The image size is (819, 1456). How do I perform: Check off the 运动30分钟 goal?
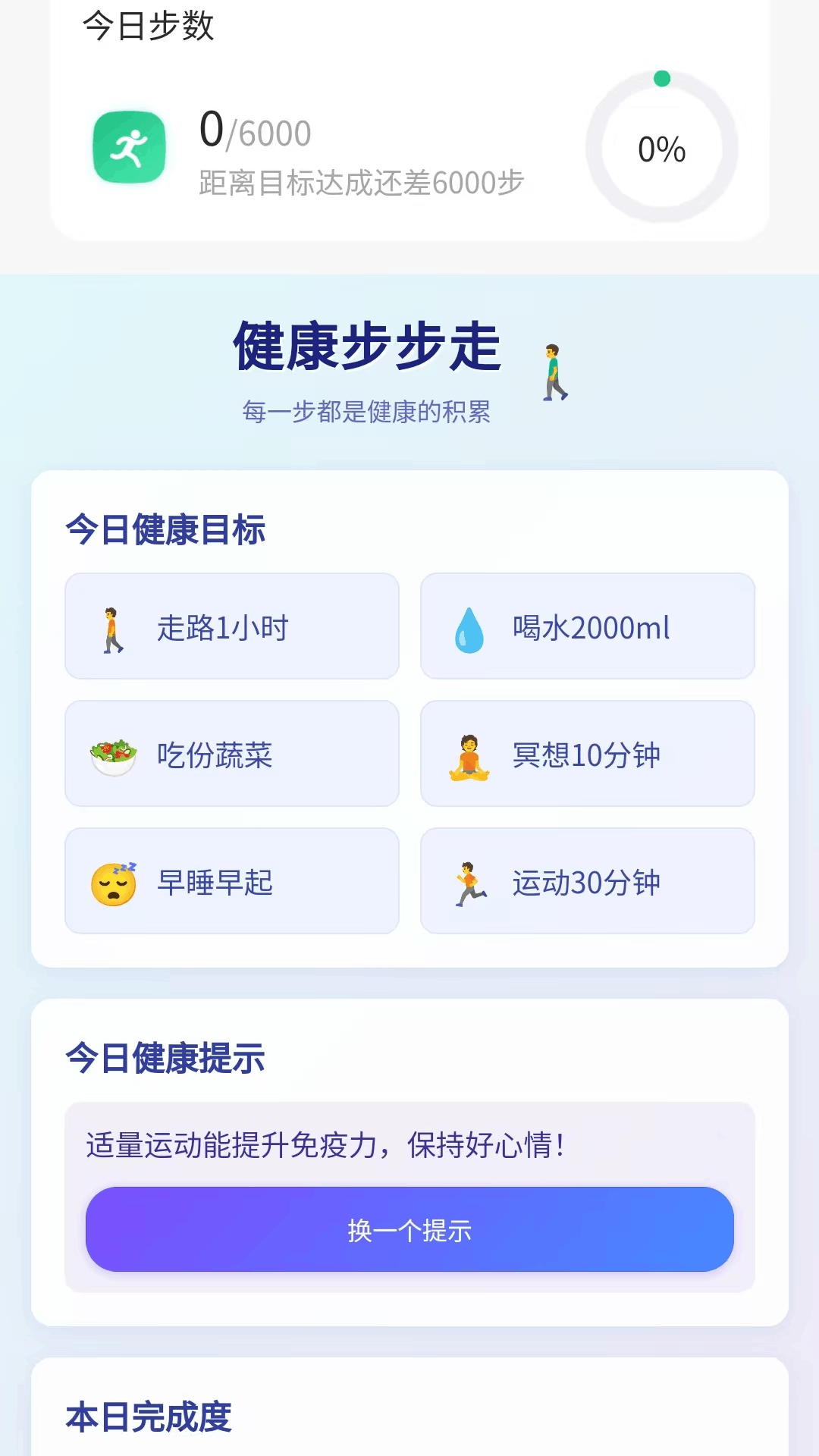pyautogui.click(x=587, y=881)
